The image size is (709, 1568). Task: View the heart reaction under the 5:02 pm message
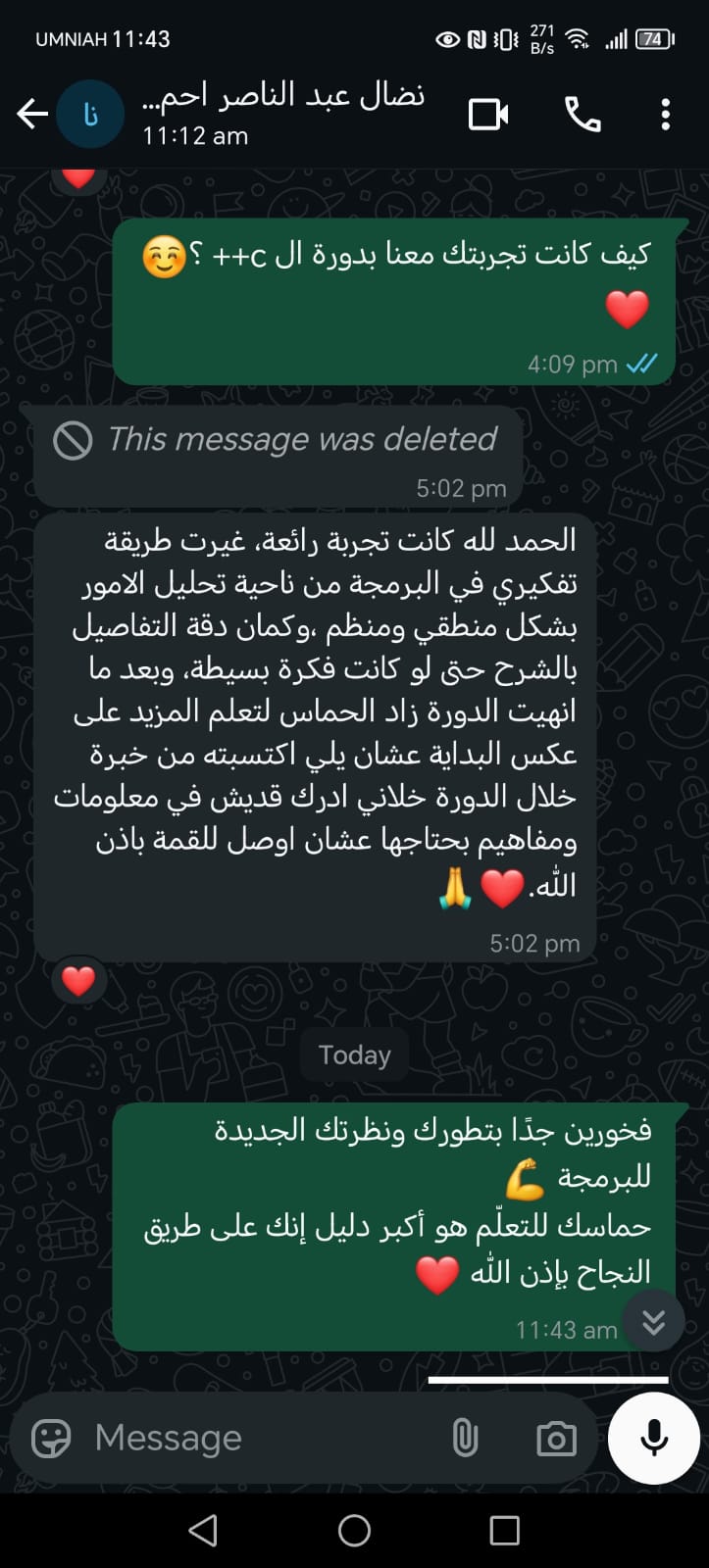click(x=78, y=980)
